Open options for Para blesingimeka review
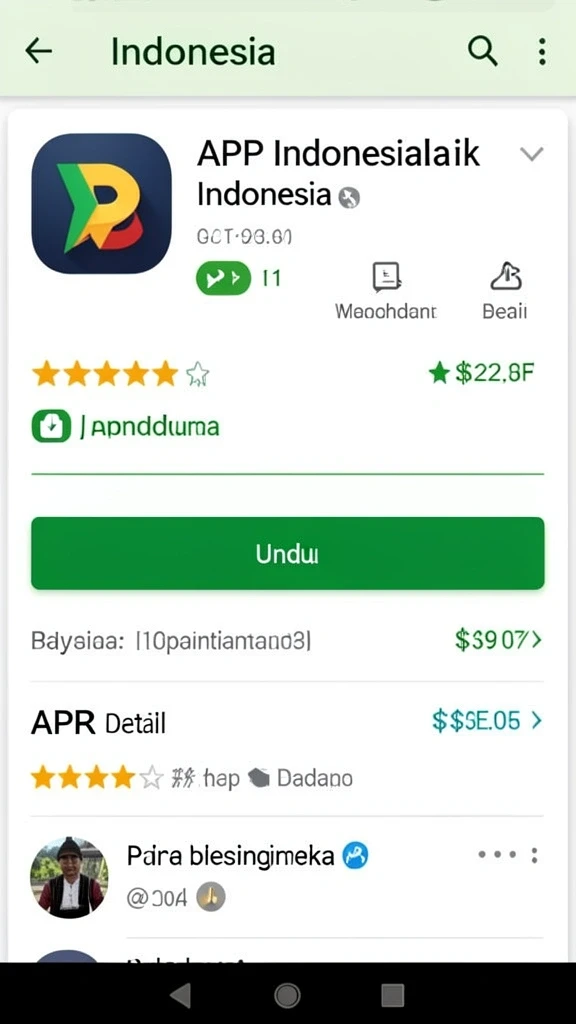Viewport: 576px width, 1024px height. click(508, 854)
